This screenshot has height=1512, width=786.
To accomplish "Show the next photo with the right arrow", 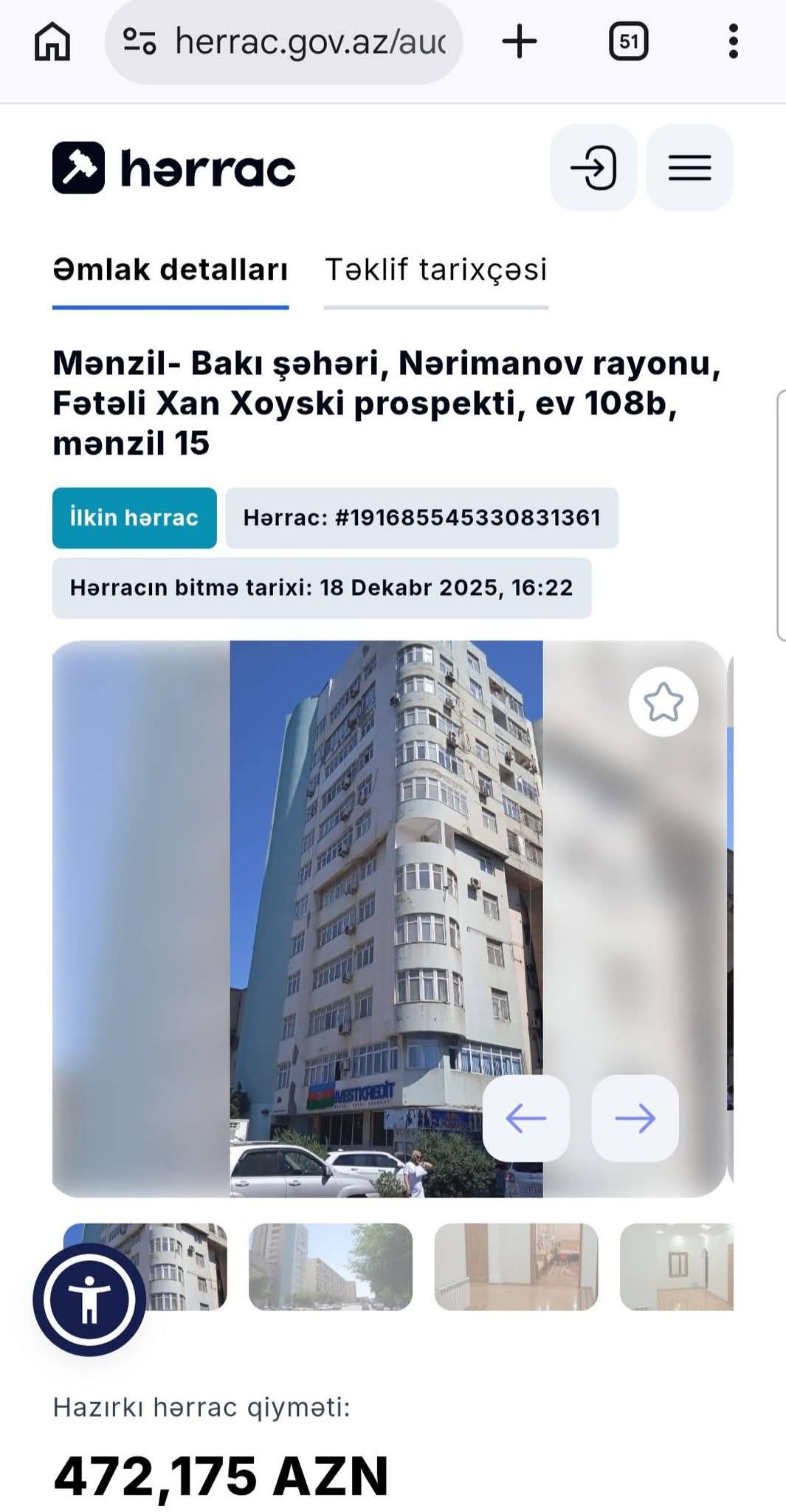I will point(635,1118).
